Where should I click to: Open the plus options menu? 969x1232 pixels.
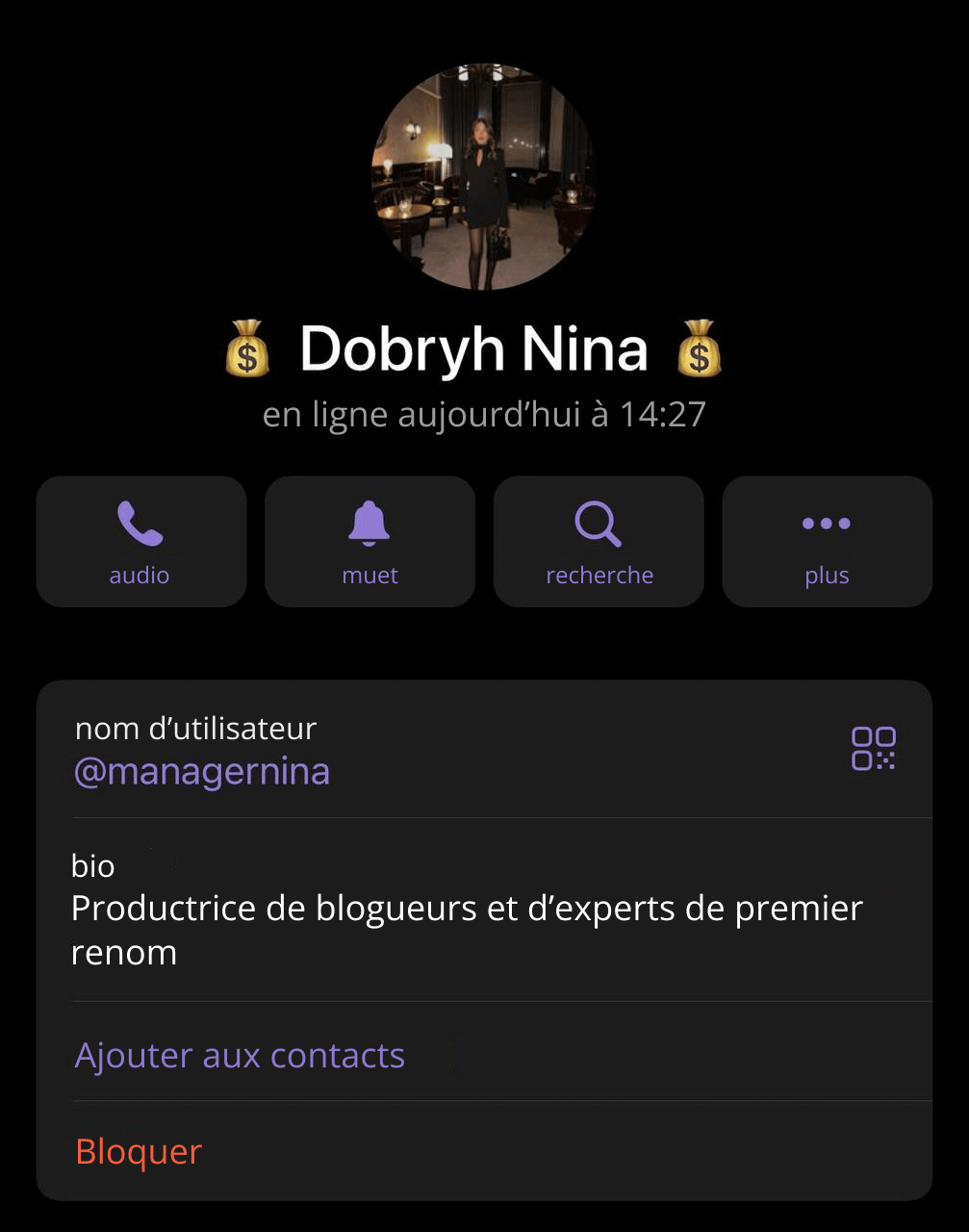coord(827,541)
